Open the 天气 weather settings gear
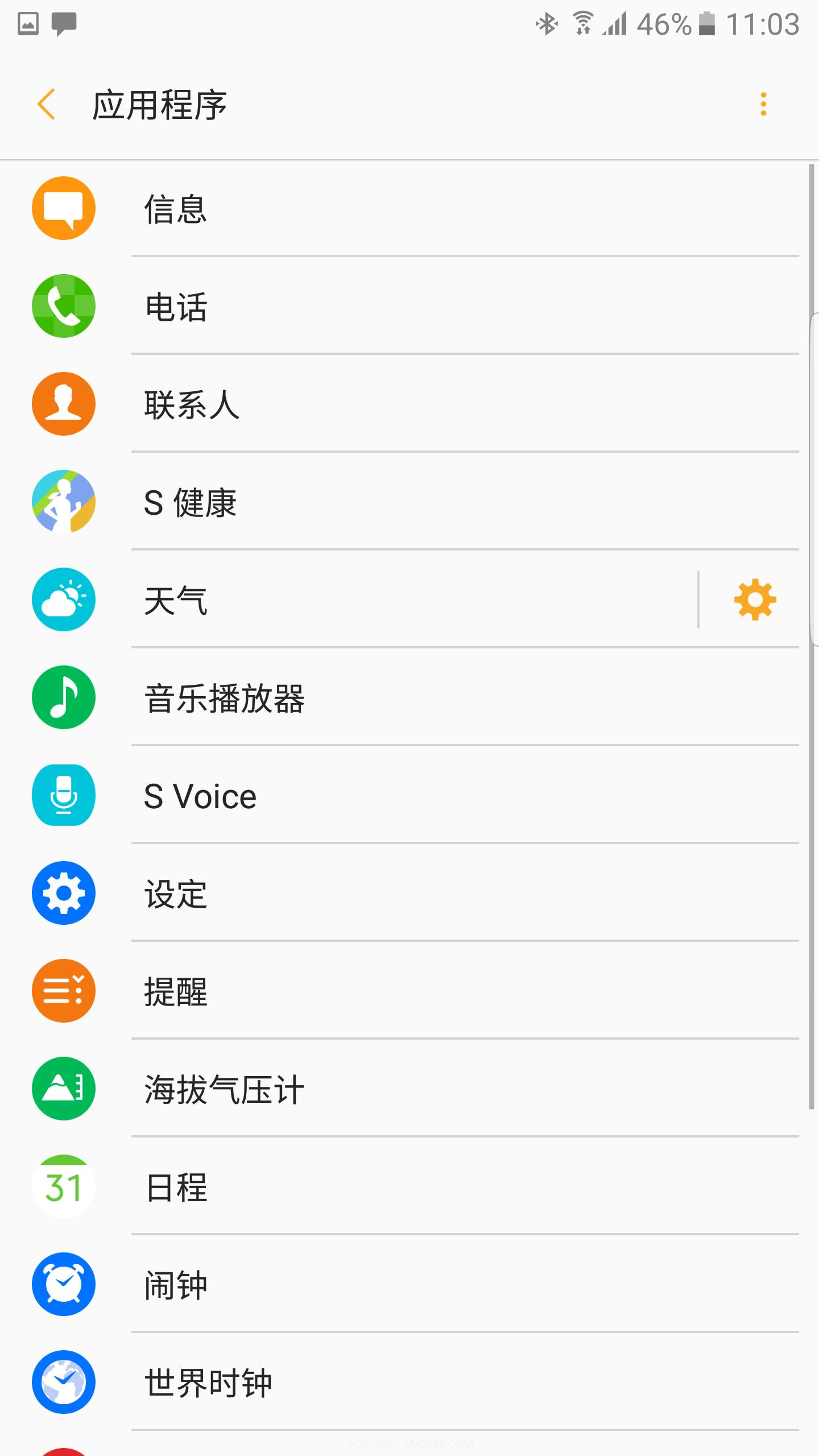This screenshot has height=1456, width=819. pos(756,600)
